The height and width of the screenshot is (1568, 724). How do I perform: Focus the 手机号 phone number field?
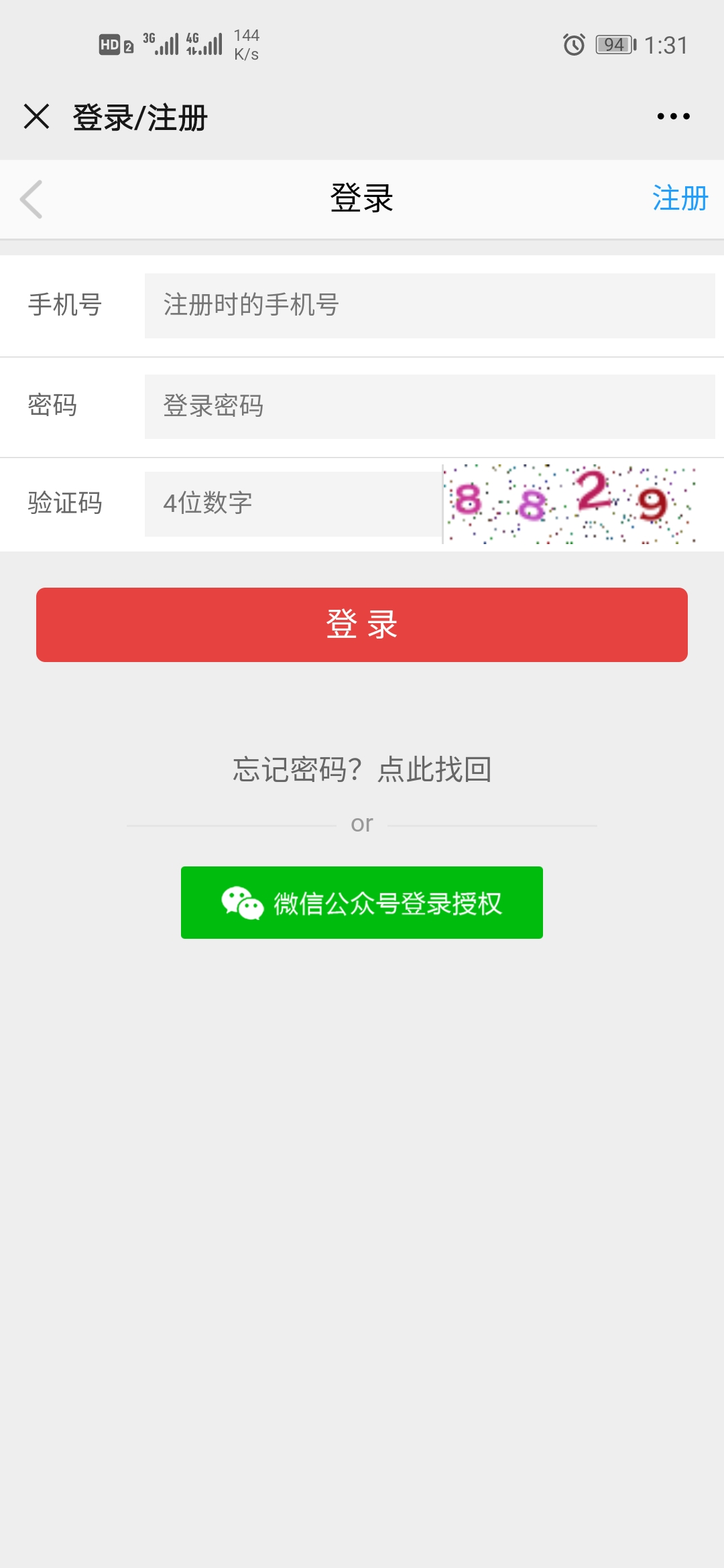[x=429, y=306]
